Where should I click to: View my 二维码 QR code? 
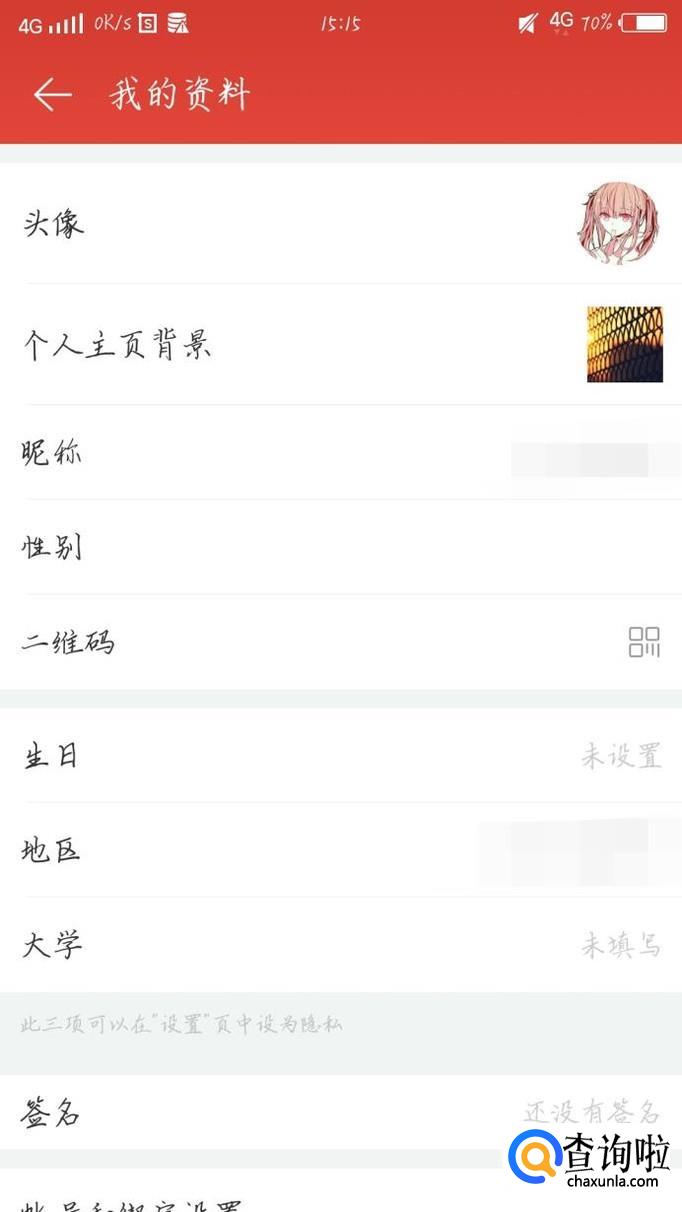340,642
